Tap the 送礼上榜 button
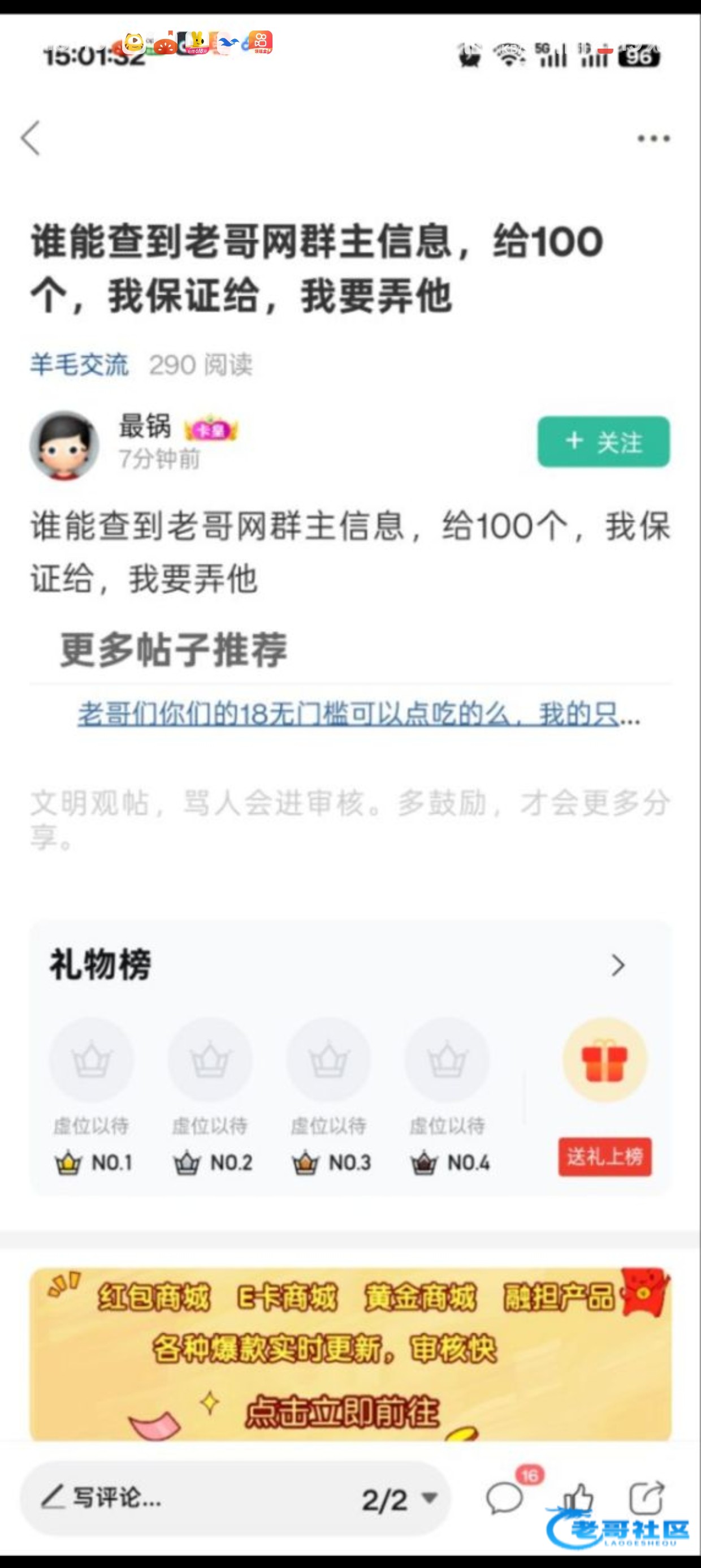This screenshot has width=701, height=1568. [605, 1157]
